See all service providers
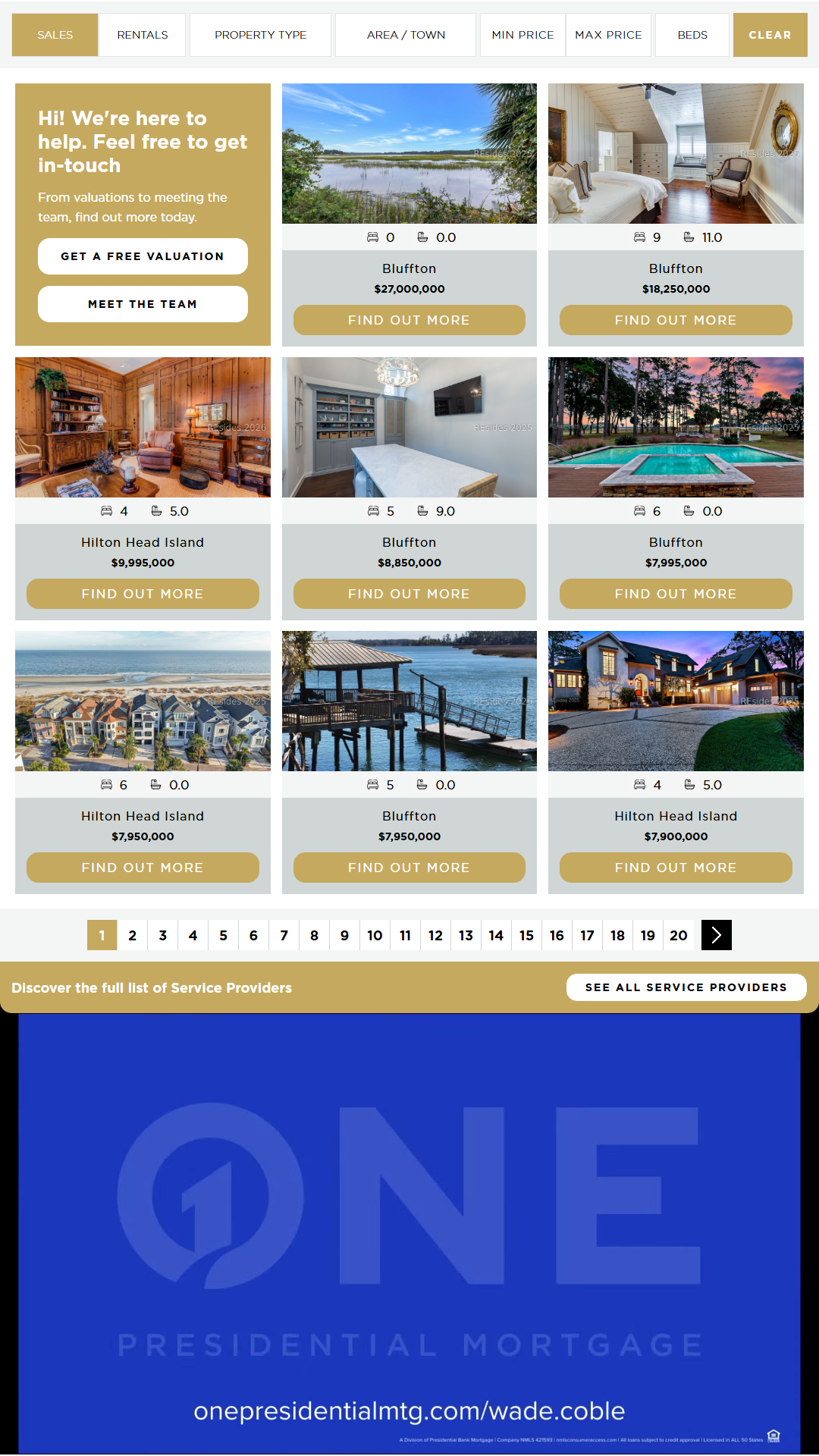The width and height of the screenshot is (819, 1456). [686, 987]
